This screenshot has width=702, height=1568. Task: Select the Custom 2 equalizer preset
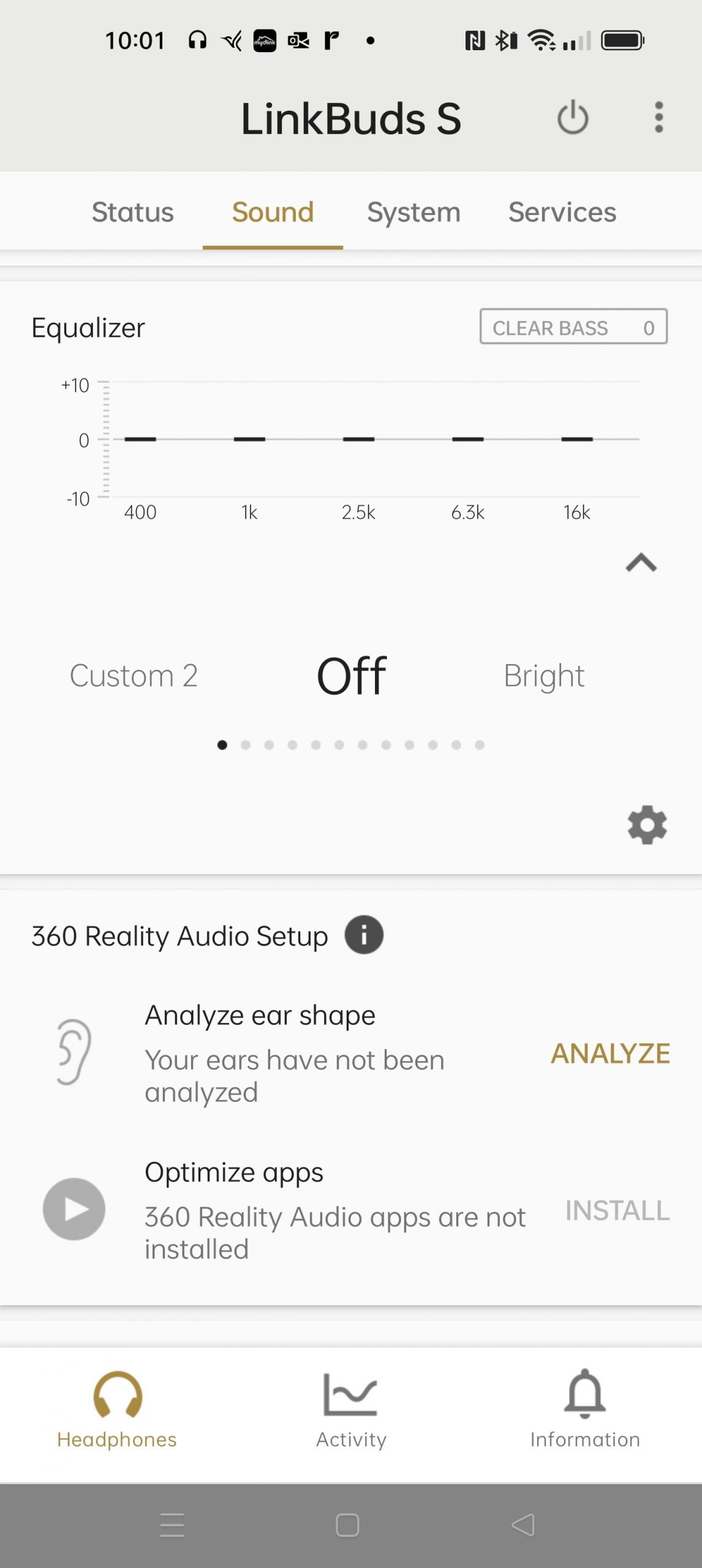133,675
